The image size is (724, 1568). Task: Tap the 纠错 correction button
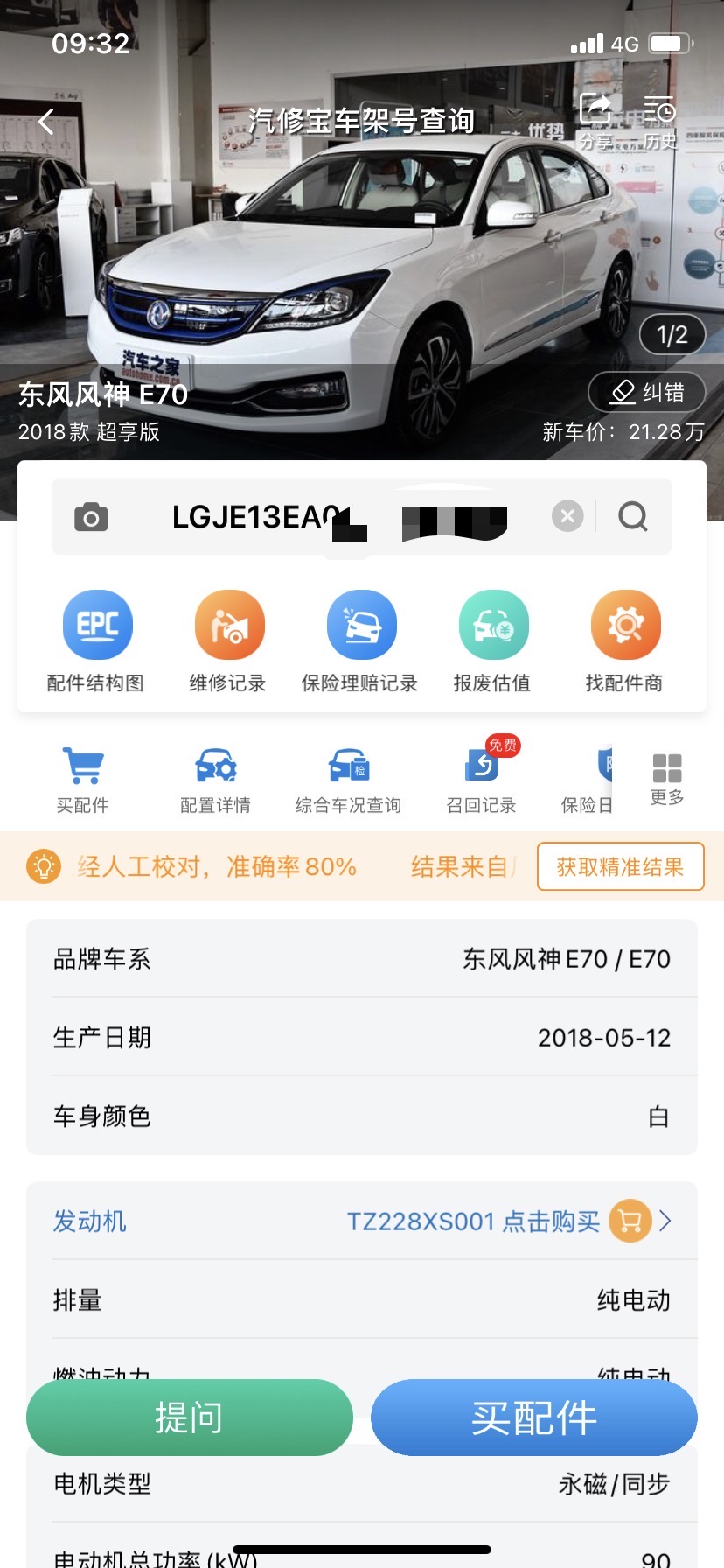tap(647, 392)
